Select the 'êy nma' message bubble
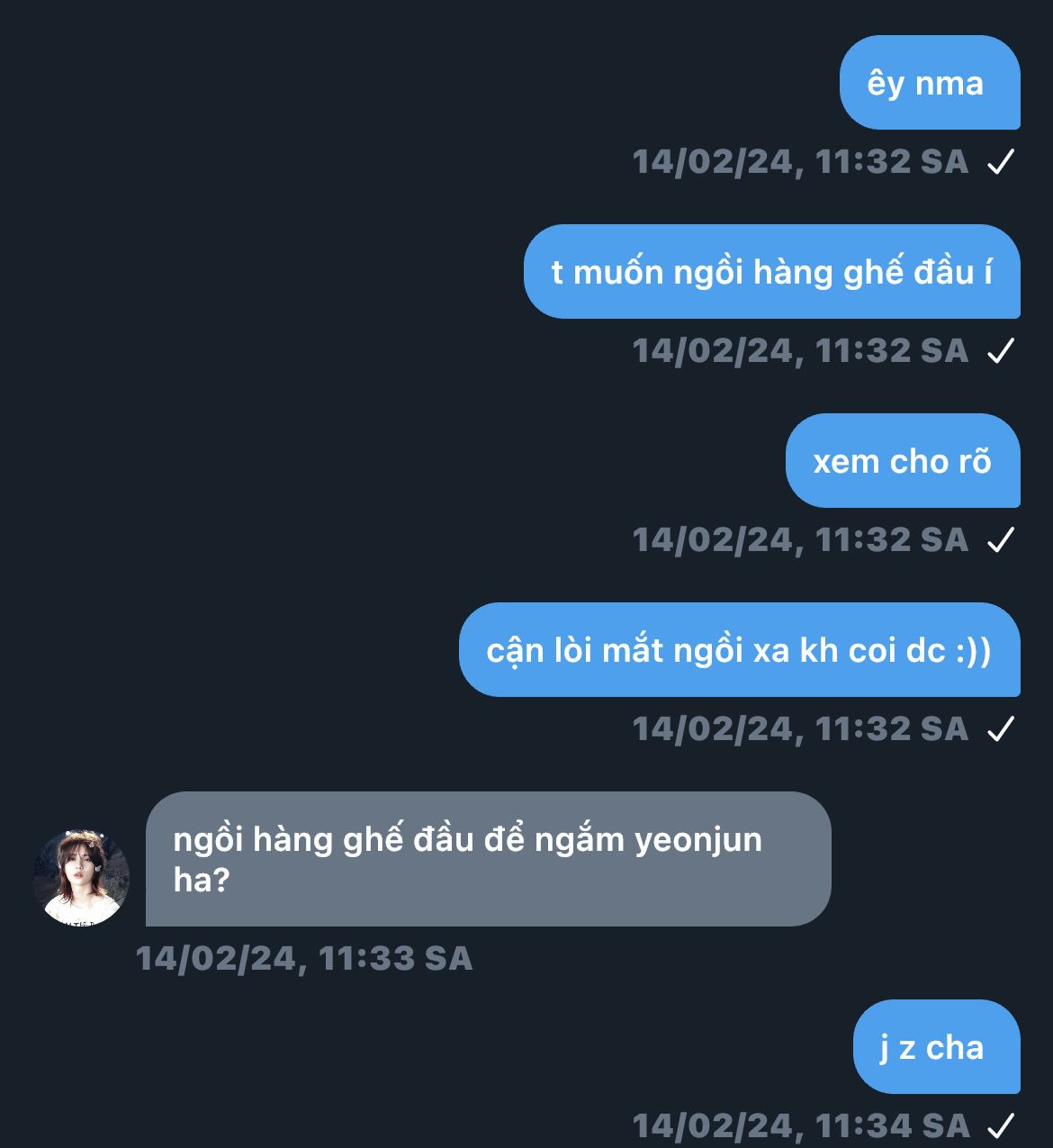Screen dimensions: 1053x1148 click(929, 83)
